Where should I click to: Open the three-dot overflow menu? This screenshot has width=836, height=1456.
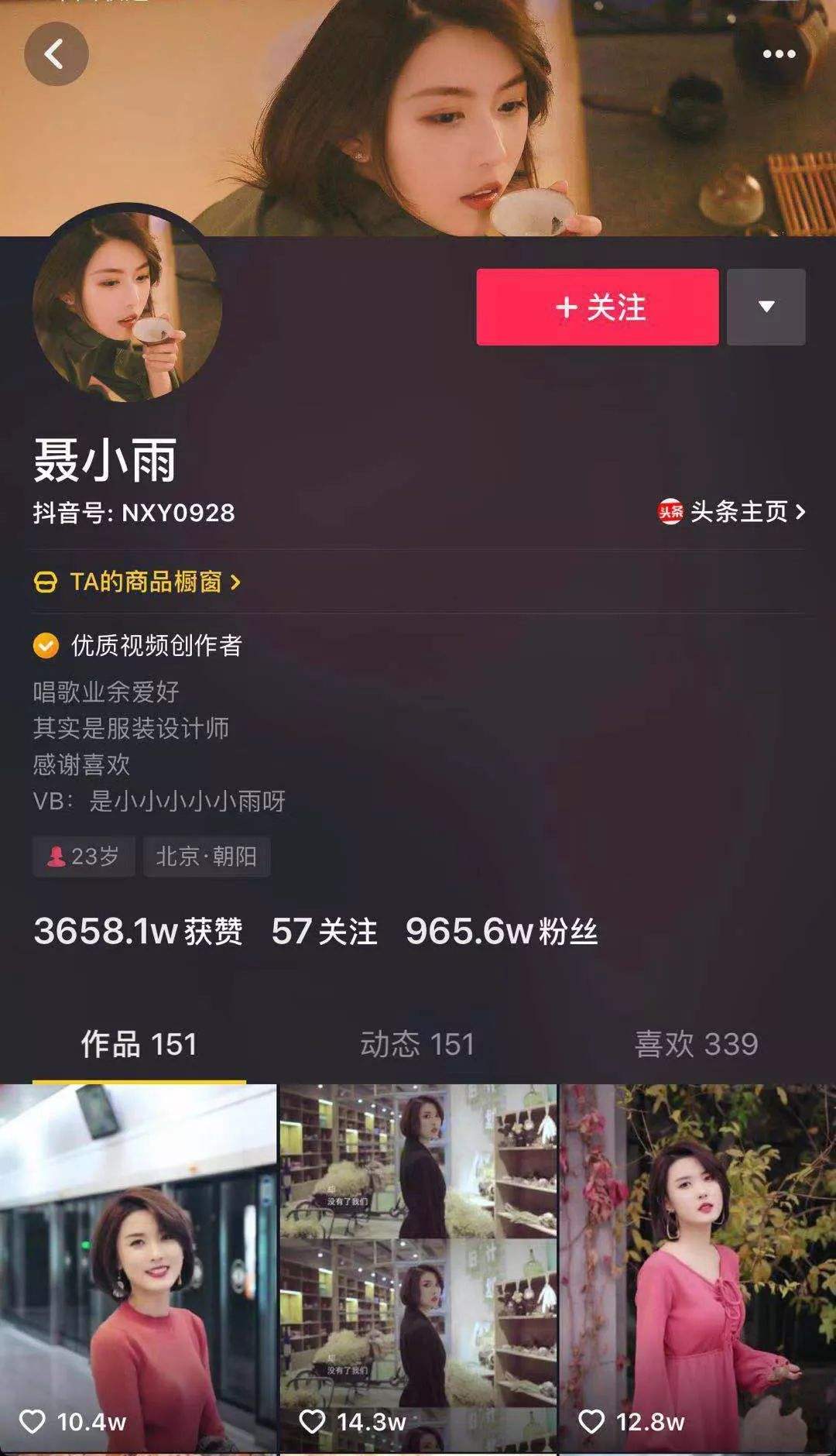tap(779, 54)
